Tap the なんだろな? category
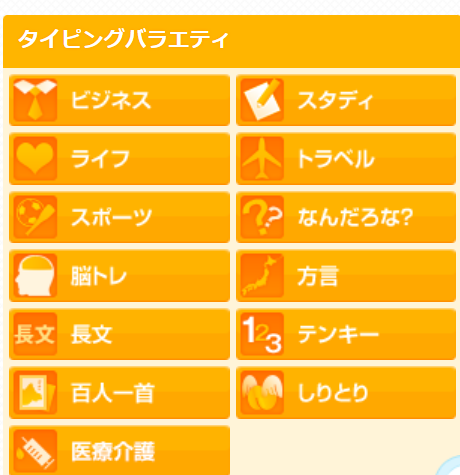Viewport: 460px width, 475px height. [x=346, y=217]
